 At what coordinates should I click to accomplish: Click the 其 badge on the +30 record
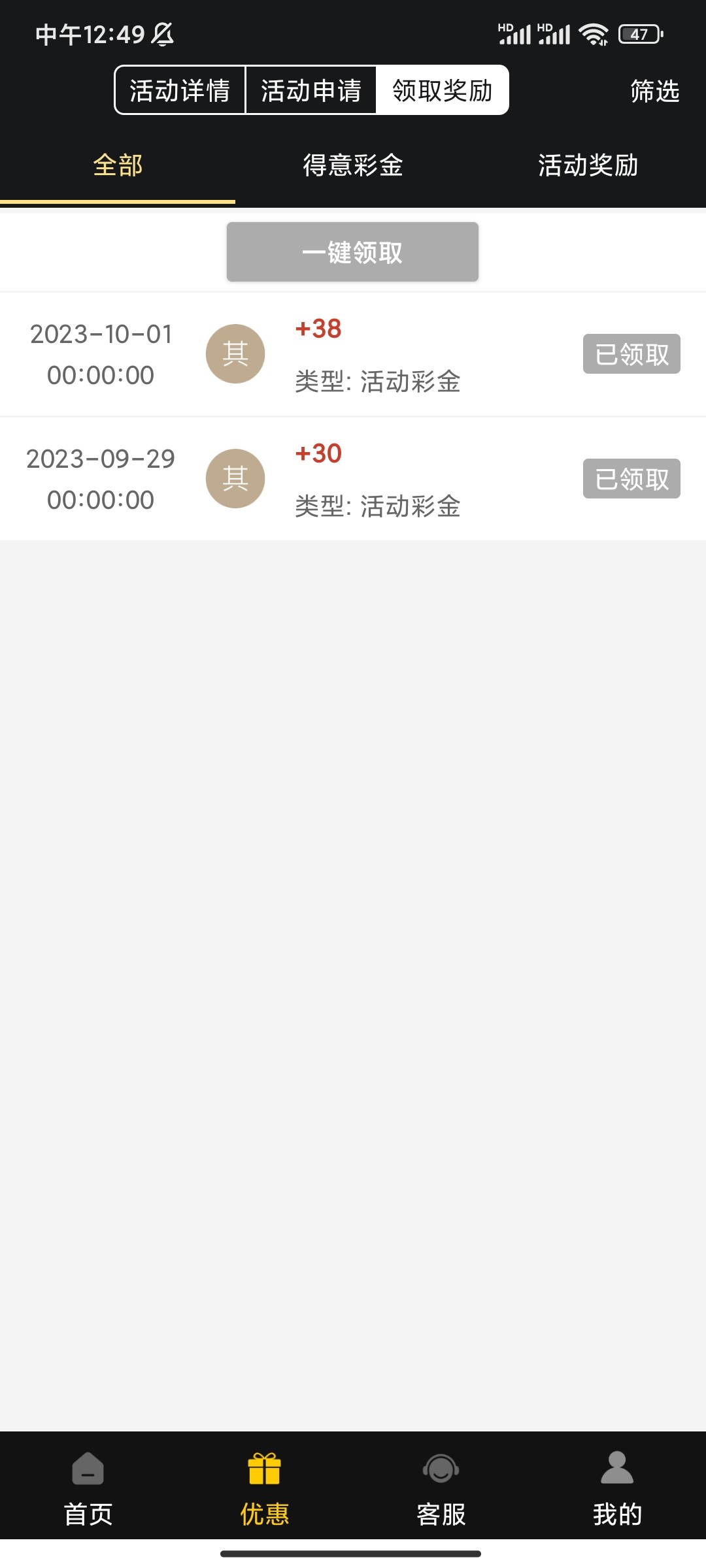pos(235,478)
